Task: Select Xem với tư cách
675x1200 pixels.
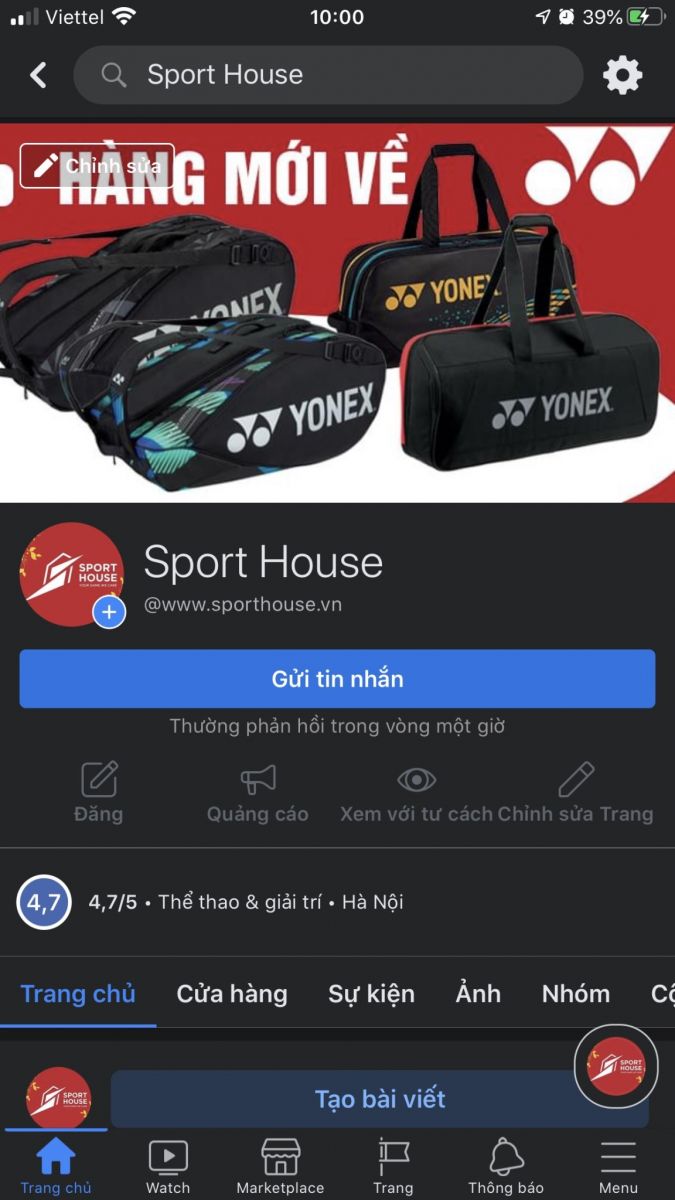Action: 416,792
